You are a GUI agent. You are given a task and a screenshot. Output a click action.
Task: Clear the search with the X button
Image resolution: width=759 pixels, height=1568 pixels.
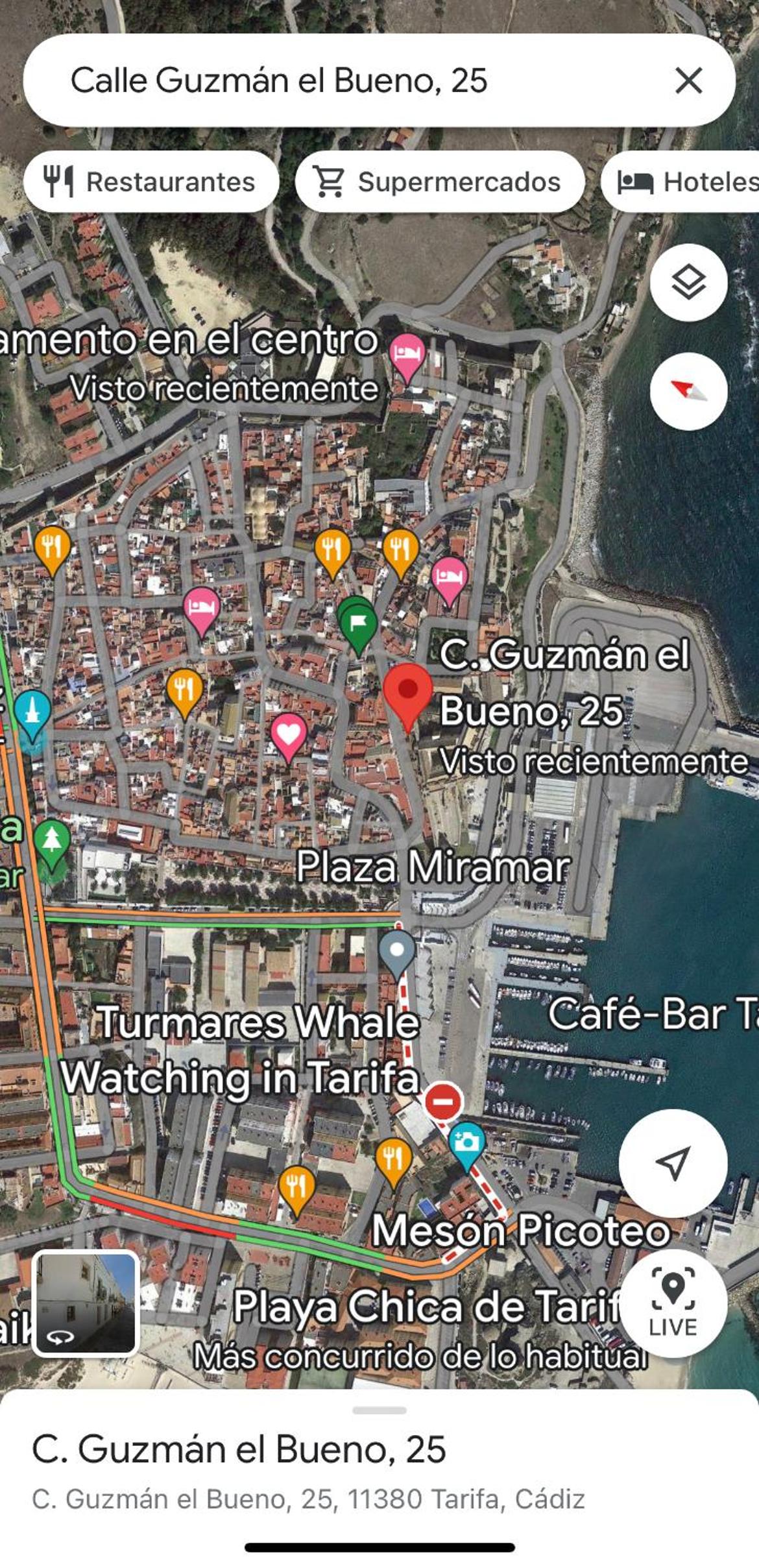[x=688, y=81]
